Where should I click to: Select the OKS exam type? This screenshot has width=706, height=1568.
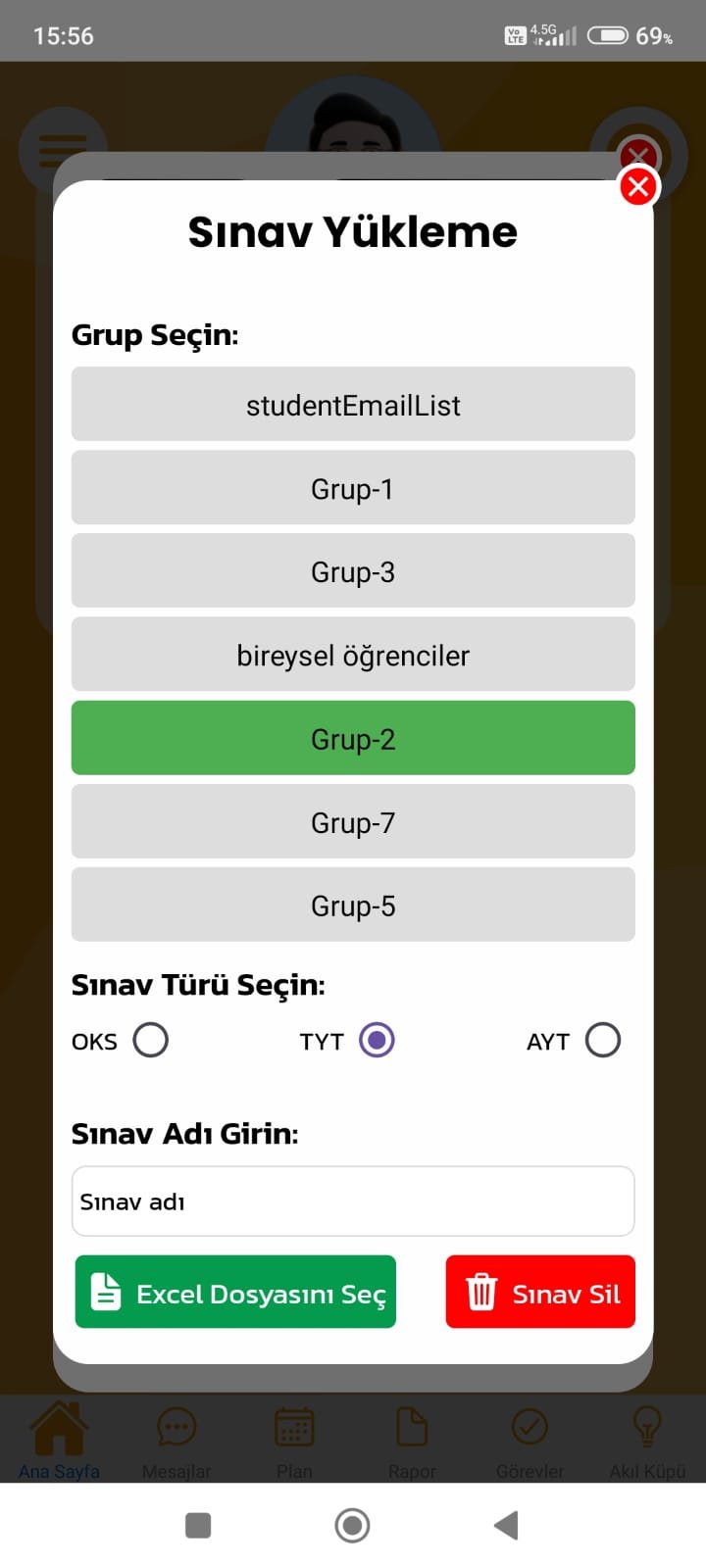pyautogui.click(x=150, y=1040)
